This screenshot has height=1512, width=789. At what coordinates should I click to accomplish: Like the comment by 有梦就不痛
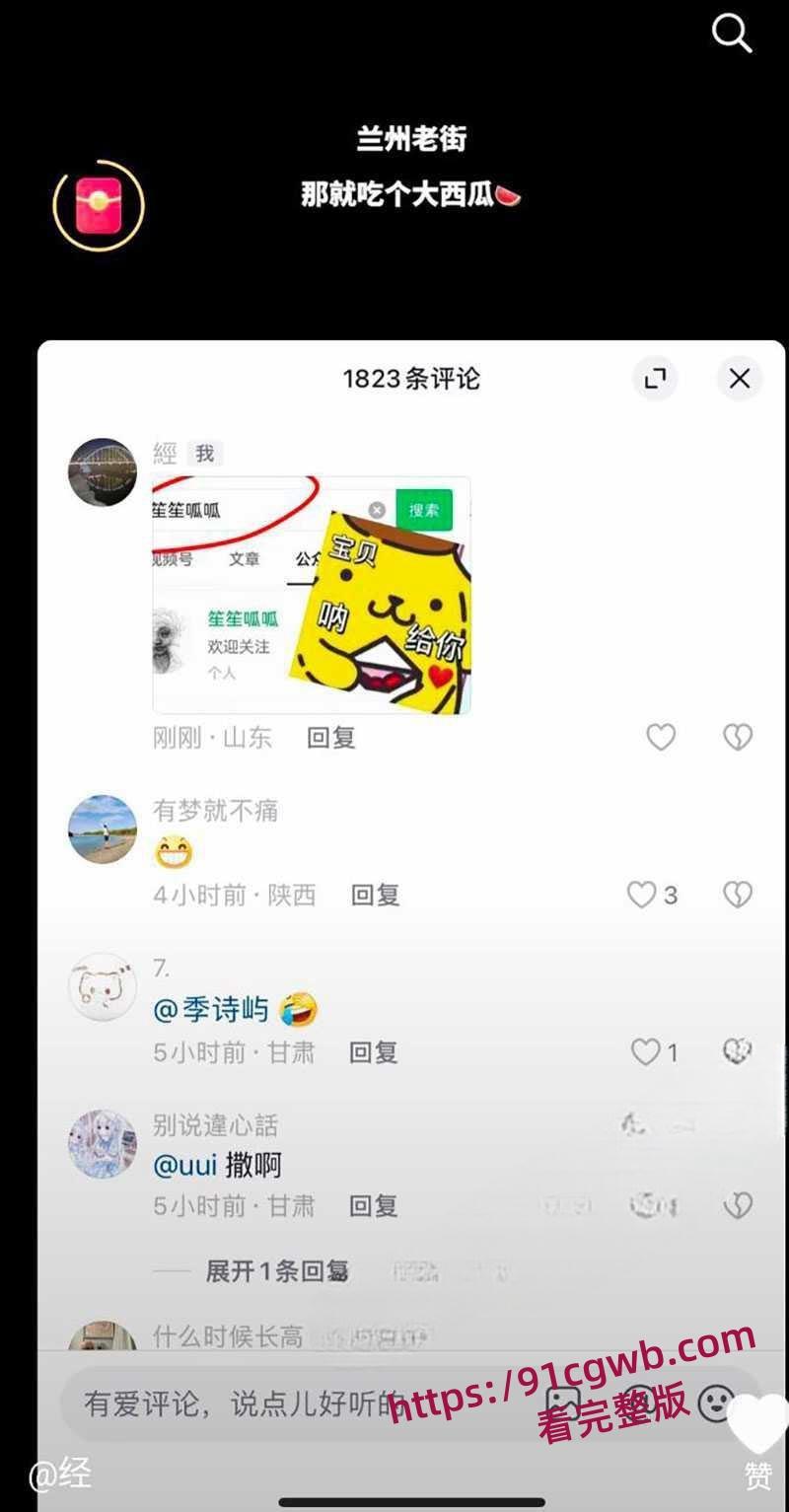point(642,894)
